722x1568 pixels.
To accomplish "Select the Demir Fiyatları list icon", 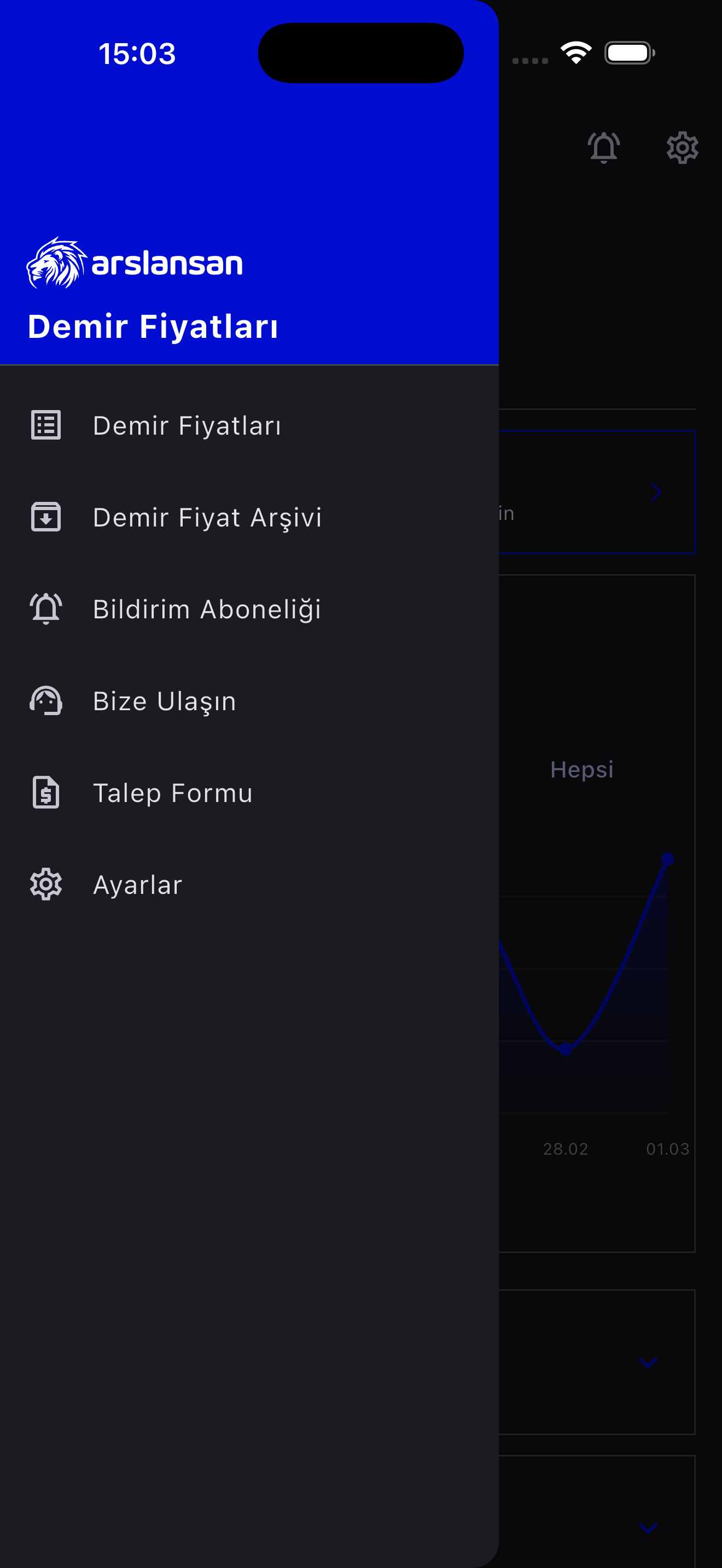I will tap(44, 425).
